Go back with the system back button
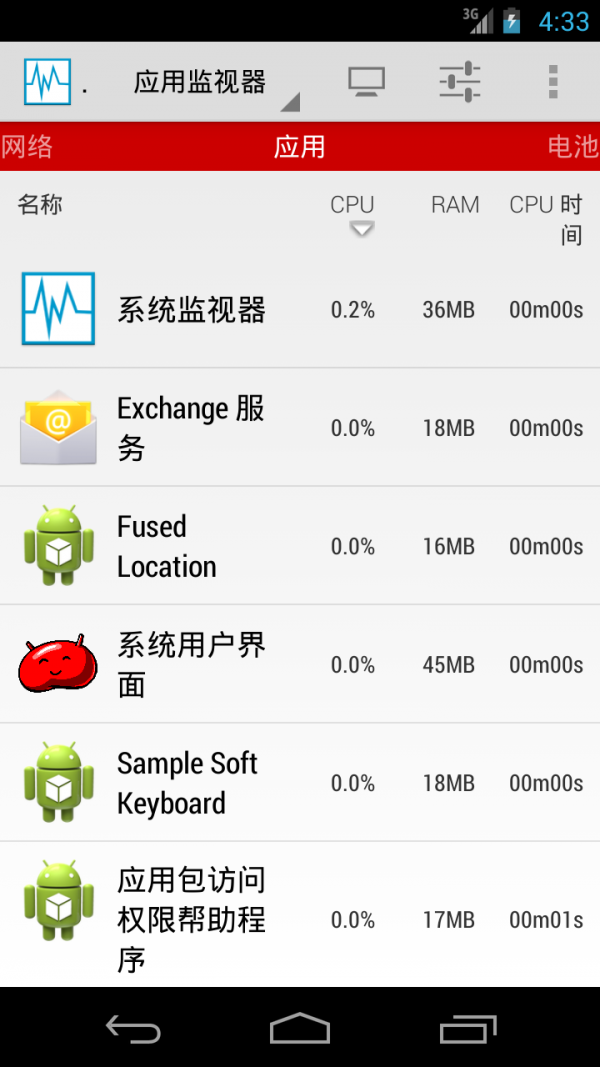The image size is (600, 1067). 133,1028
